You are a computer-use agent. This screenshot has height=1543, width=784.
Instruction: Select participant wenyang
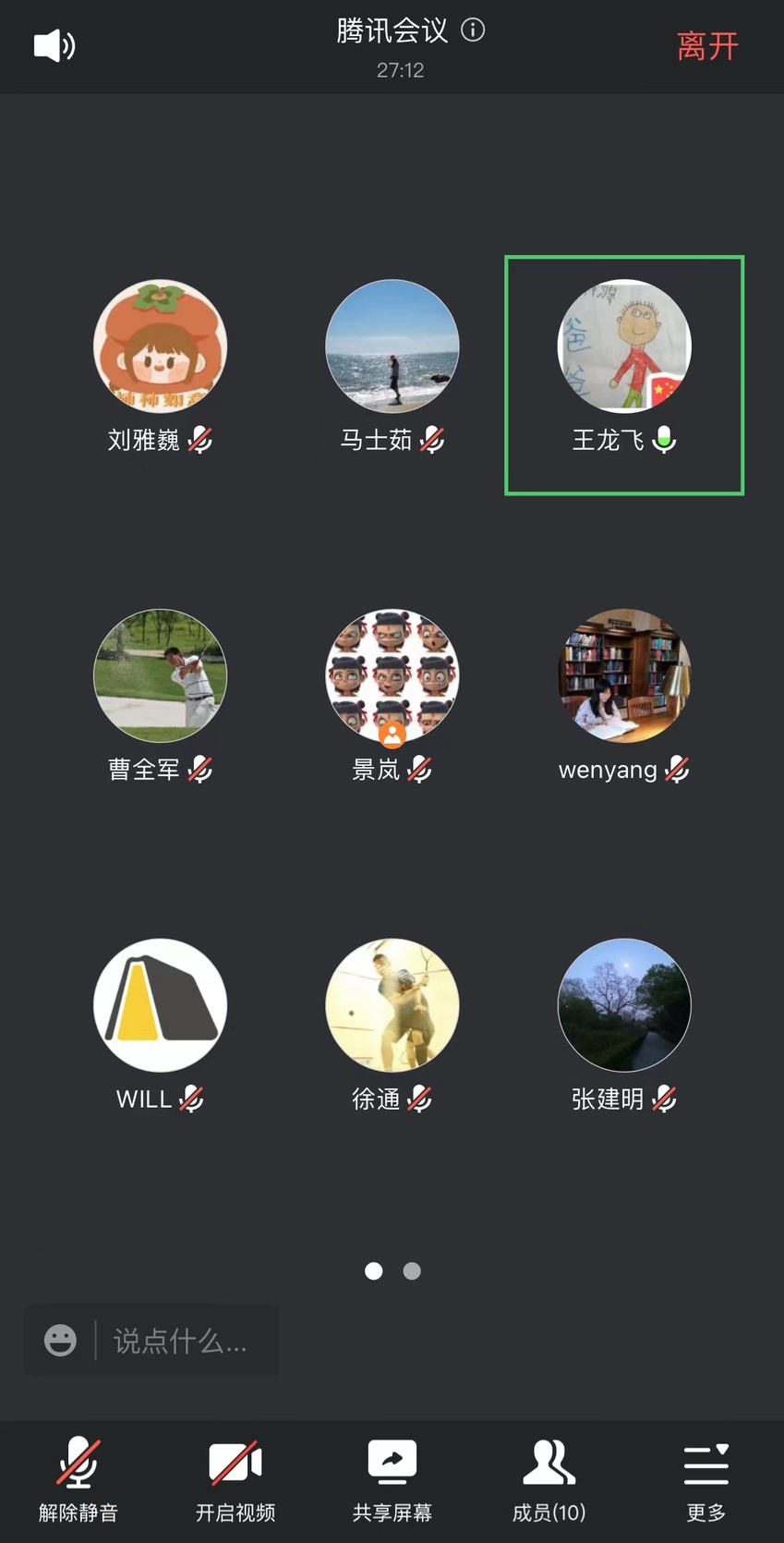pos(624,675)
